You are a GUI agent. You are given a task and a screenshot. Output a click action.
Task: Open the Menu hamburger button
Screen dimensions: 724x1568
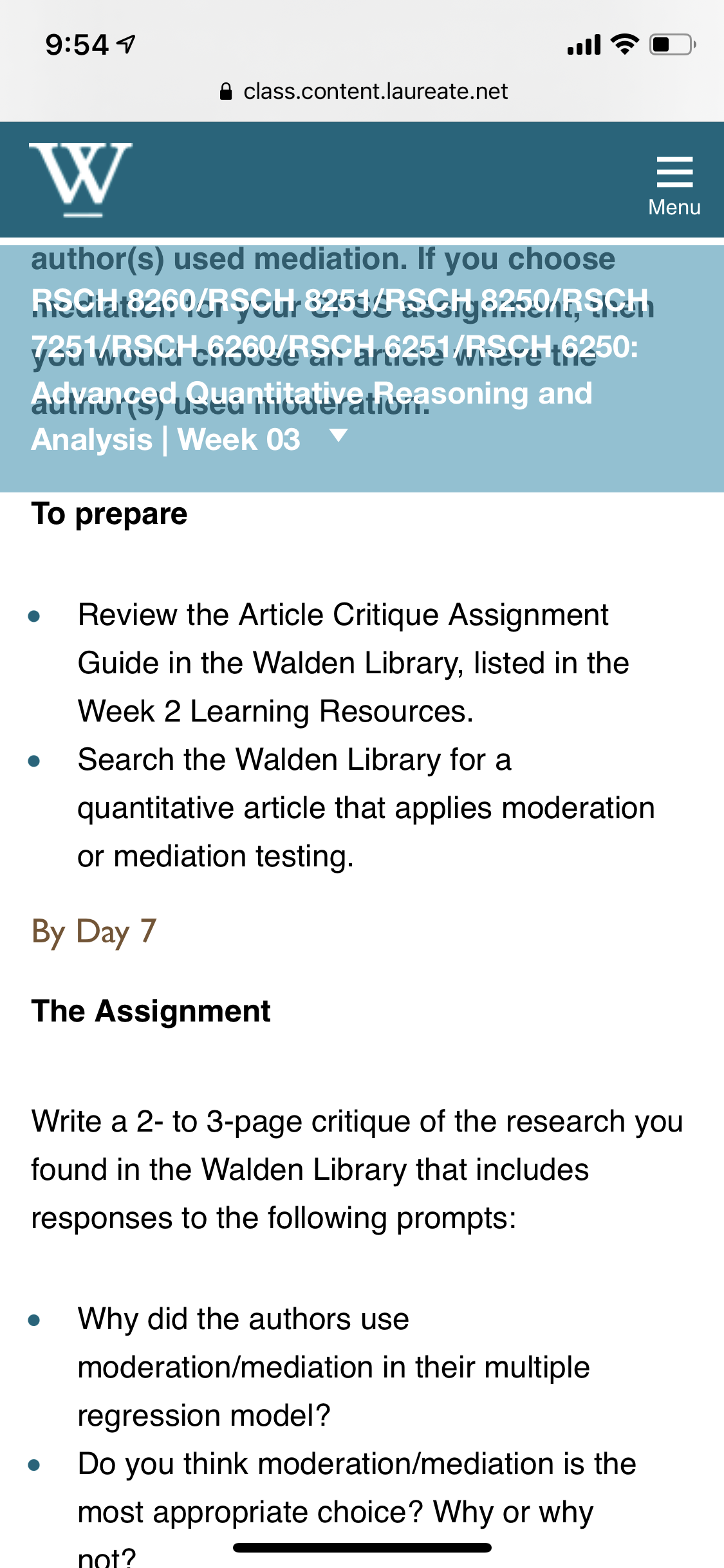coord(674,185)
